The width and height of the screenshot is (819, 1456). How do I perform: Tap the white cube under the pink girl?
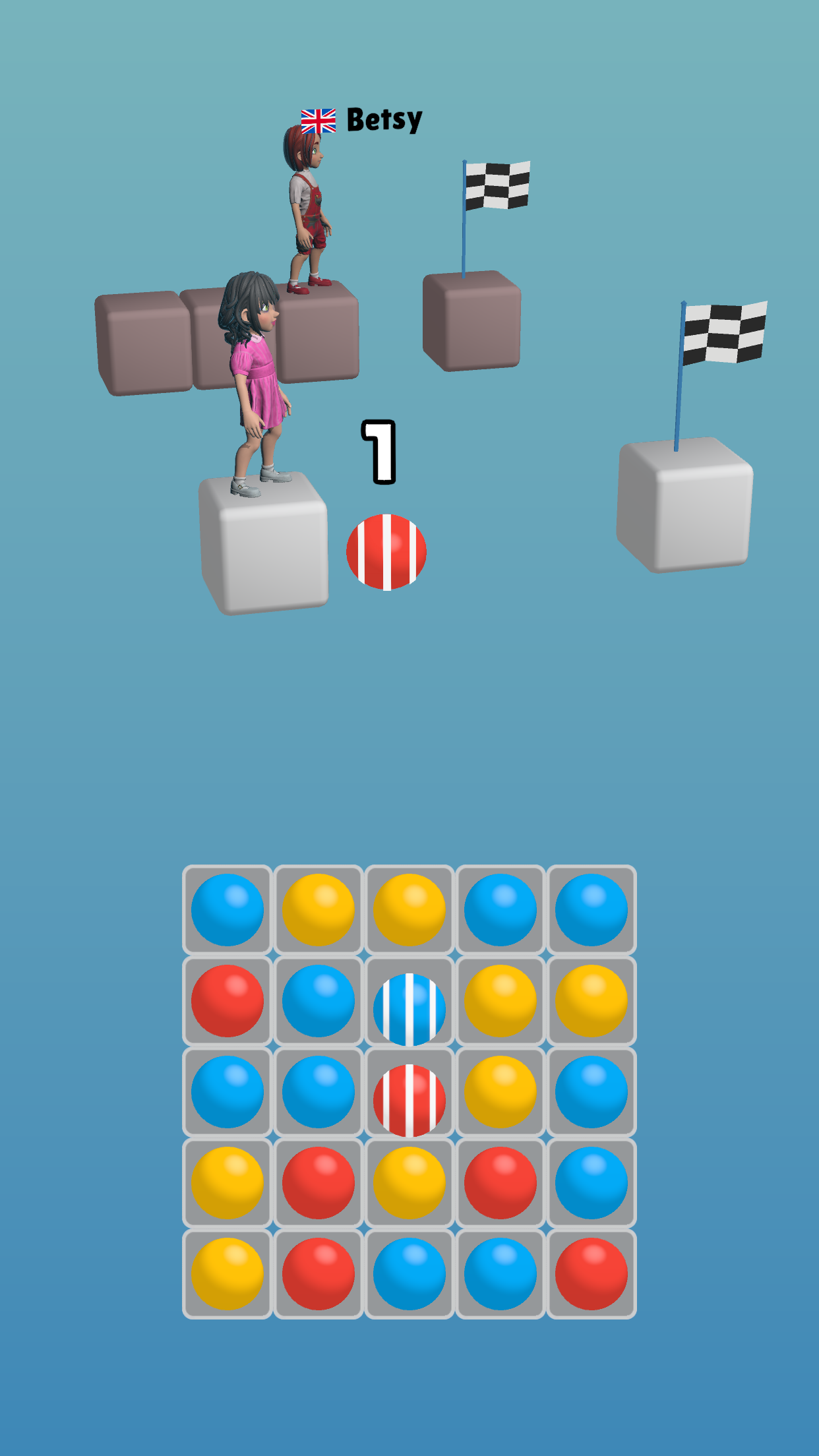click(264, 547)
